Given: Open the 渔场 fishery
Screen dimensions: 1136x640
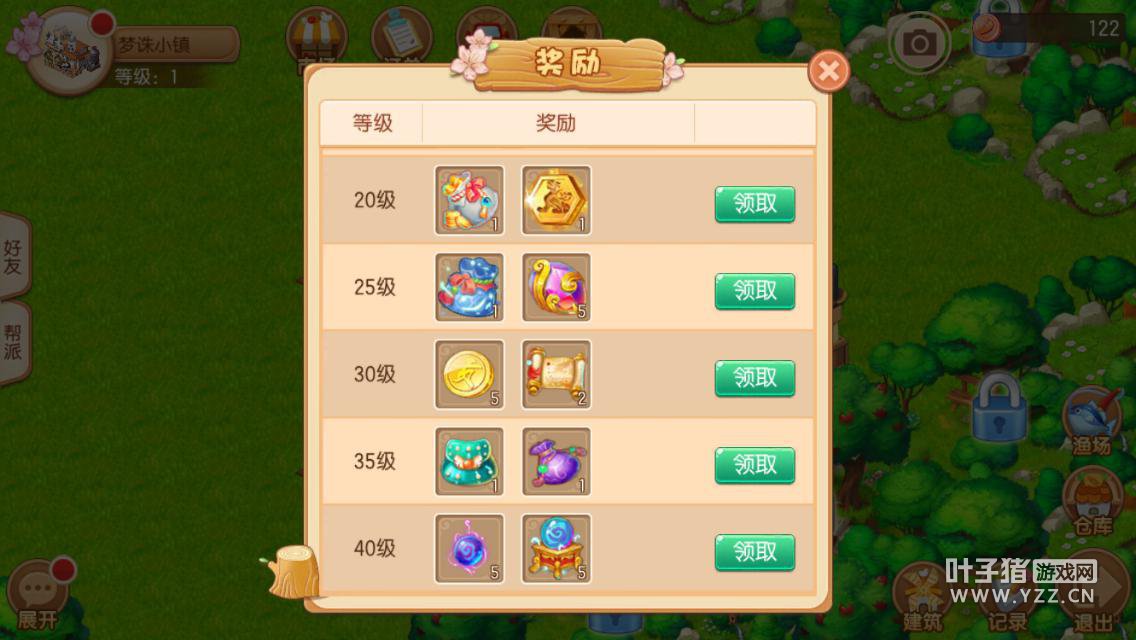Looking at the screenshot, I should coord(1092,420).
